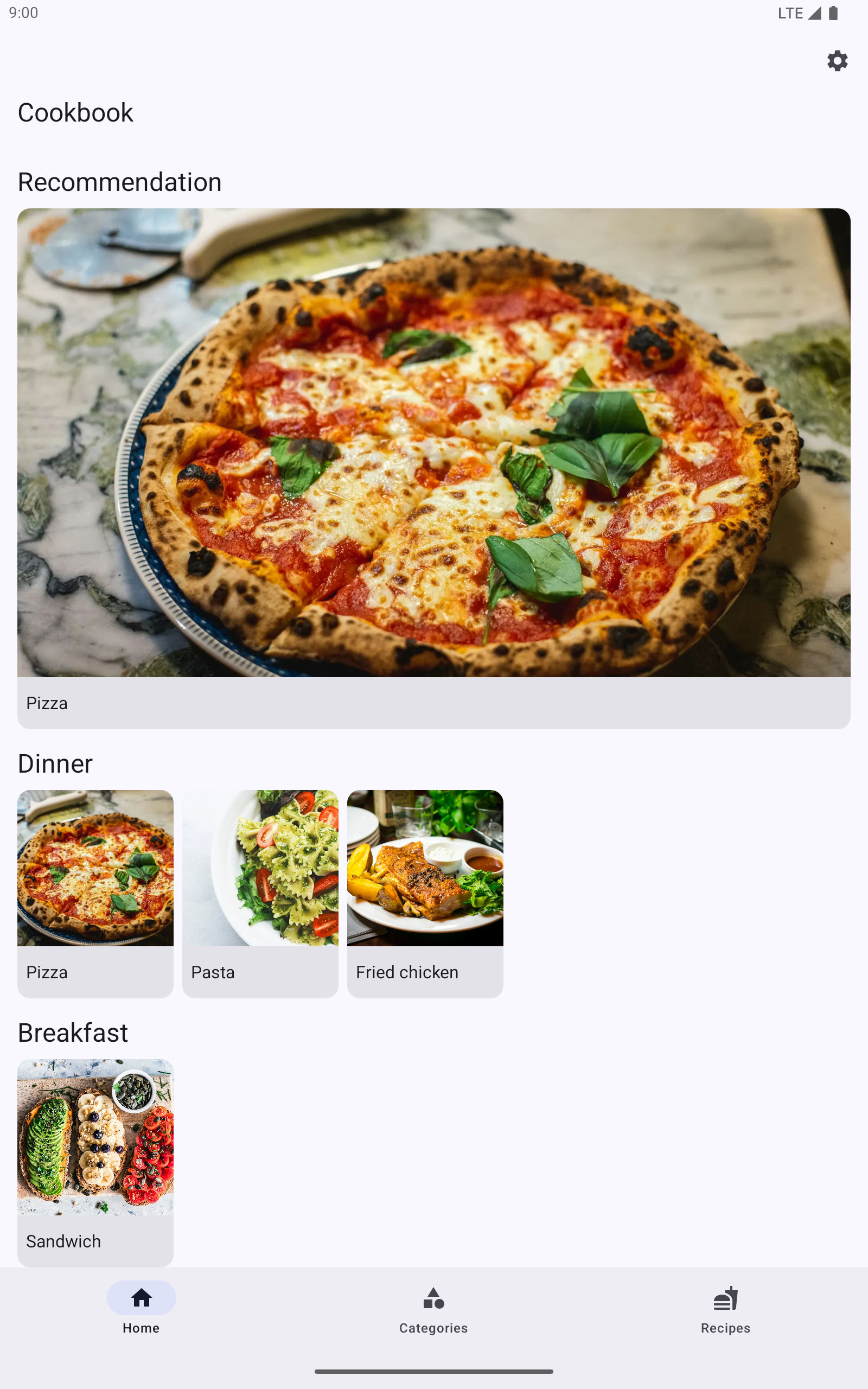Tap the Pizza label under the recommendation image

click(x=47, y=703)
